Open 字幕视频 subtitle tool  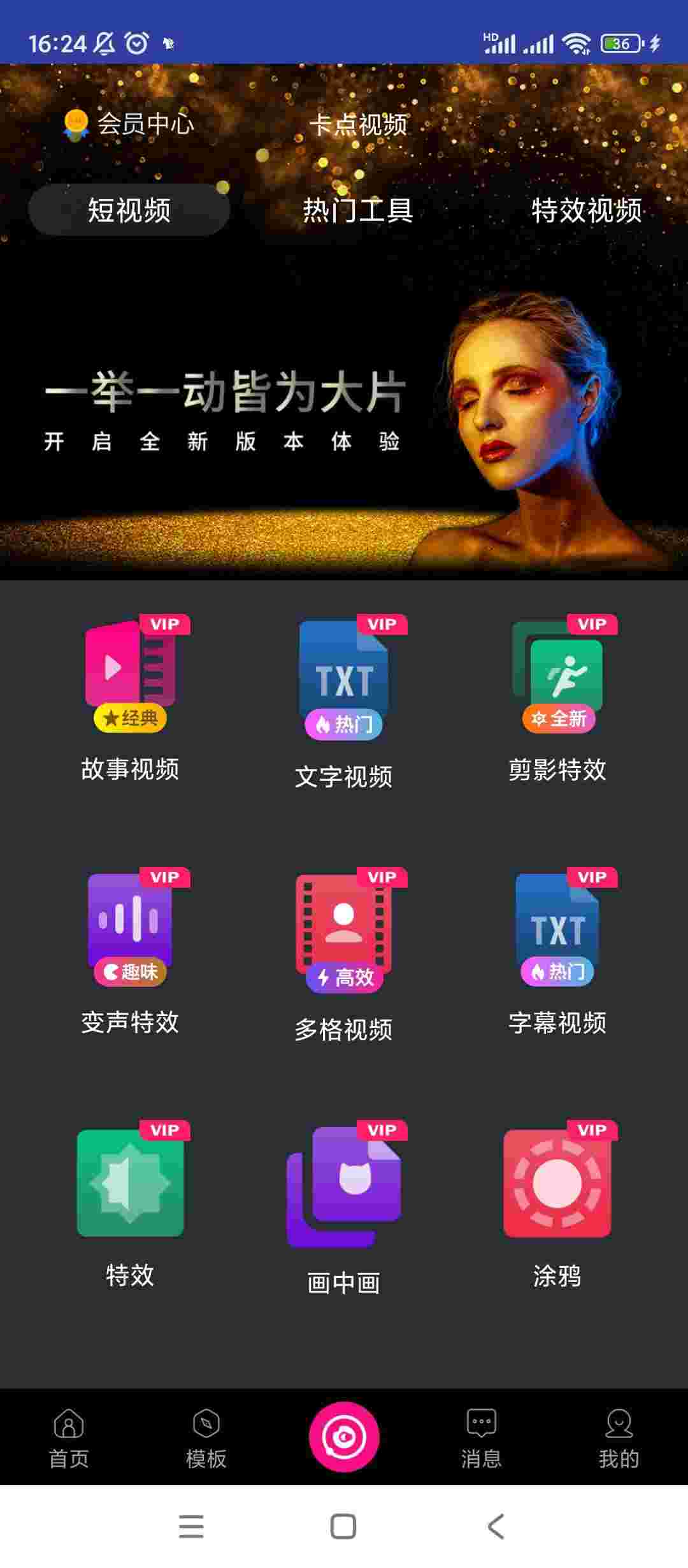(557, 950)
